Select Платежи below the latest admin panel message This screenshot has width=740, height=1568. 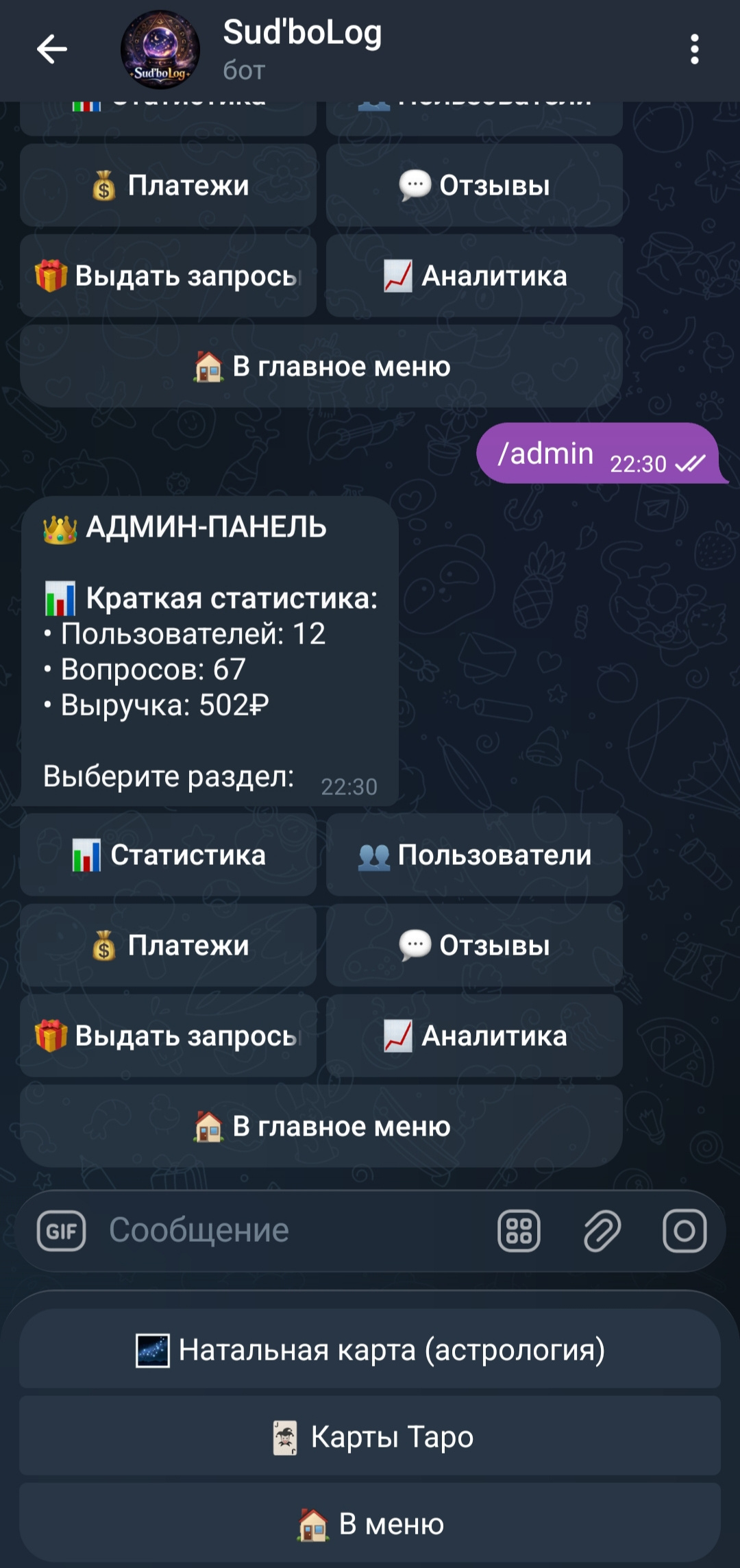pos(168,945)
